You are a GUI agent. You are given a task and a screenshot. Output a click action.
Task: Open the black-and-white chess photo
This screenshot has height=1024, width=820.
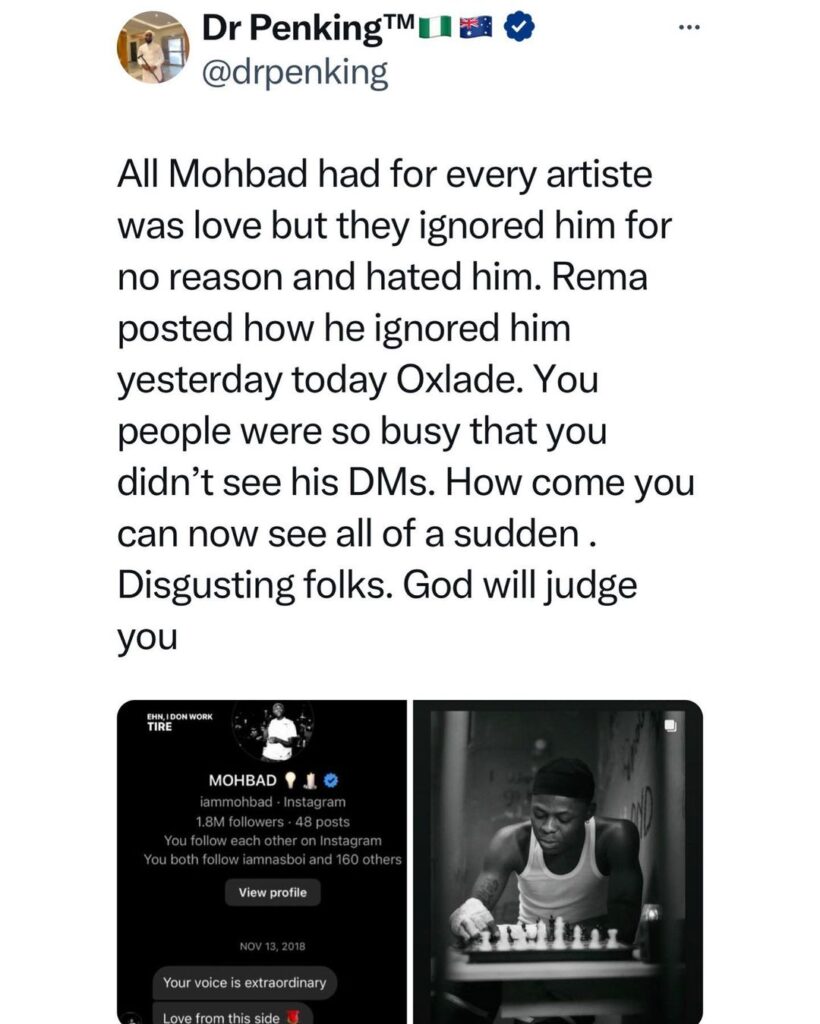click(558, 860)
